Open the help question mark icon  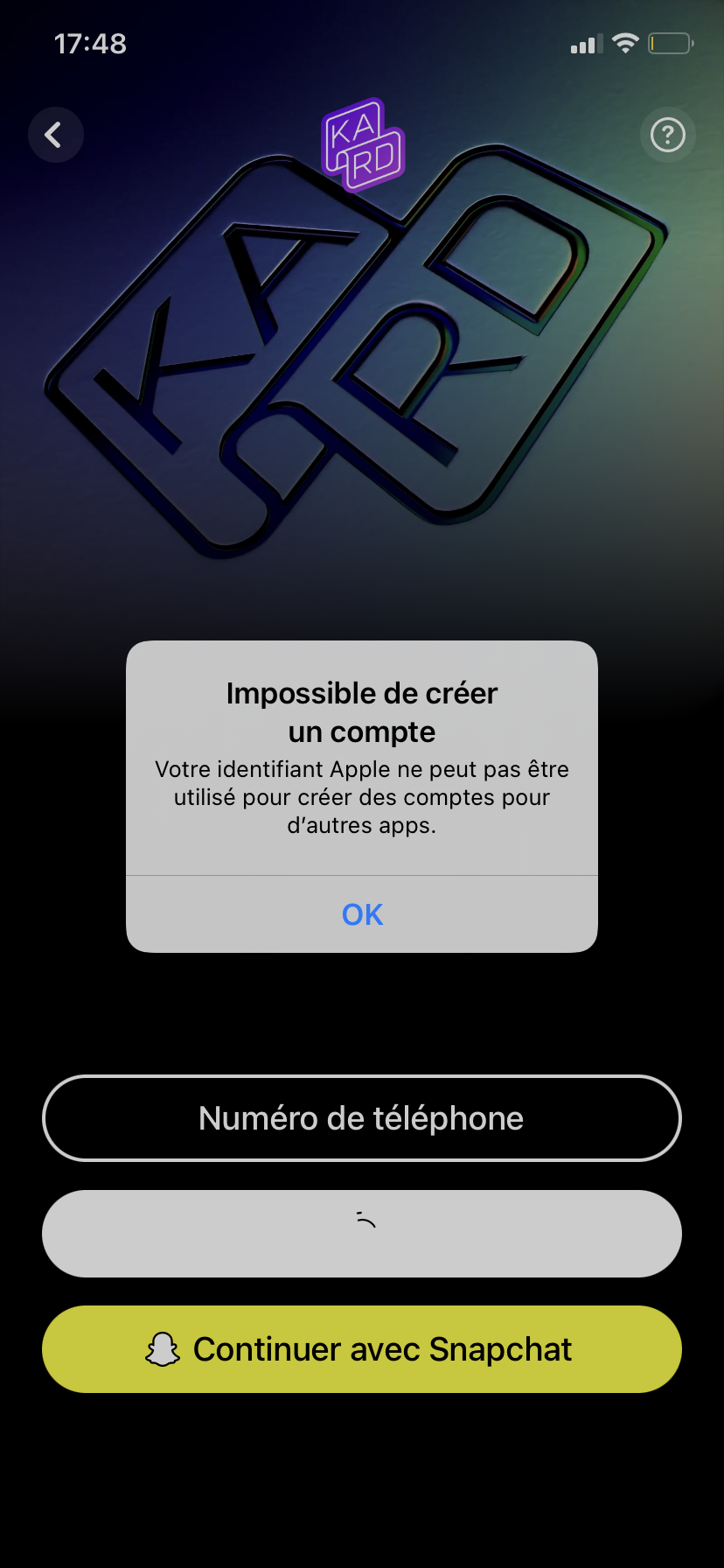pos(668,135)
